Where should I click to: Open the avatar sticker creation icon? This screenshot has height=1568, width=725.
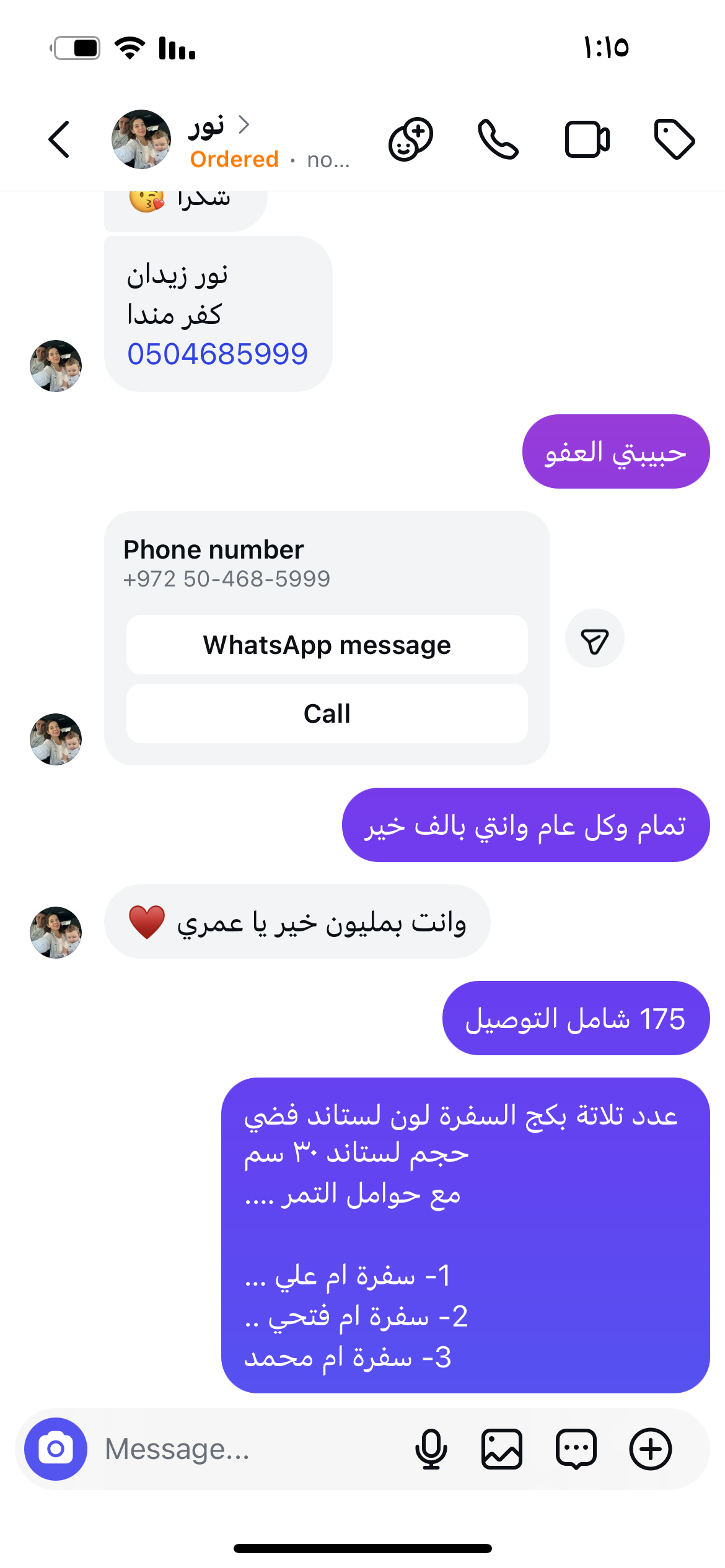tap(410, 139)
